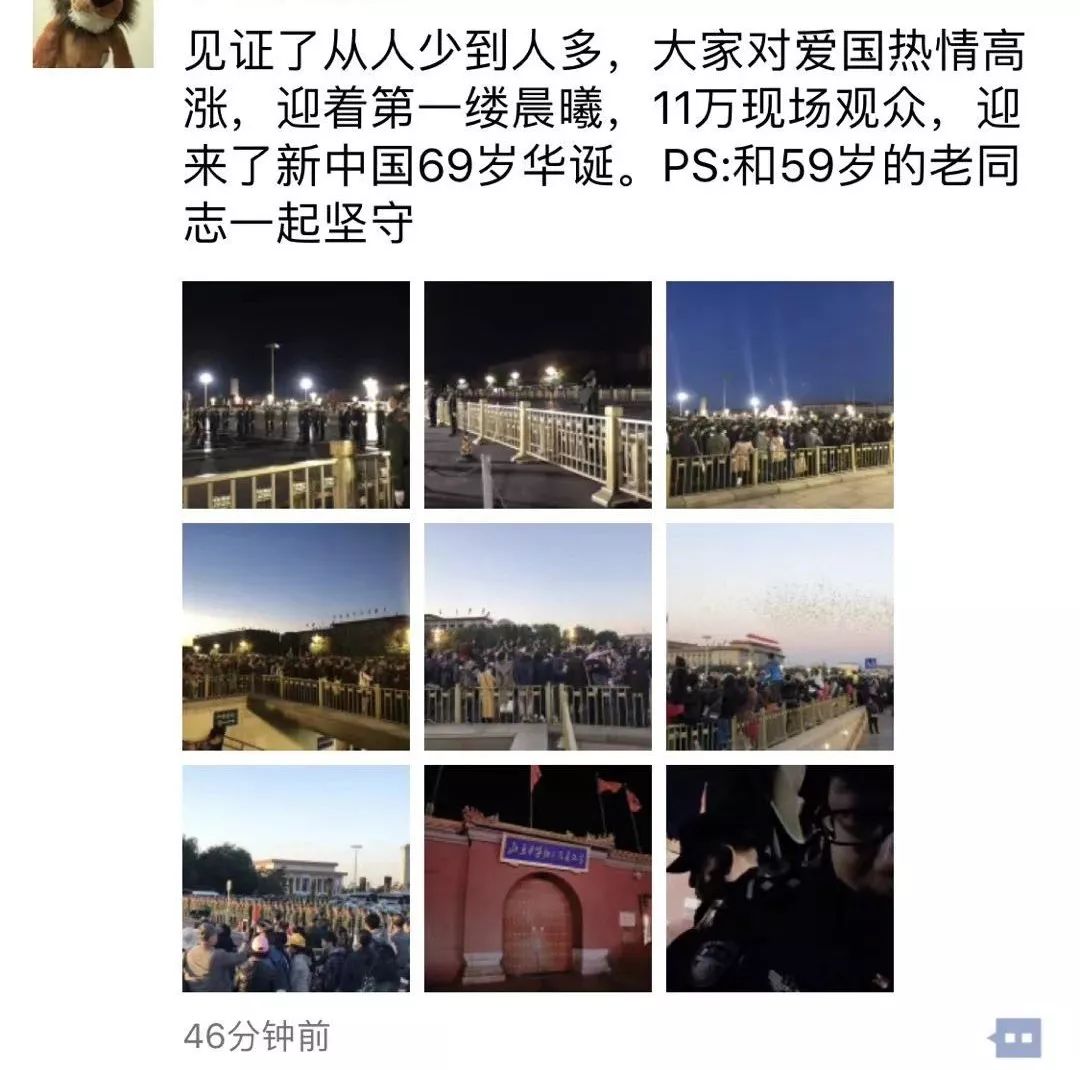The image size is (1080, 1070).
Task: Open the first photo showing guards under street lamps
Action: pos(296,394)
